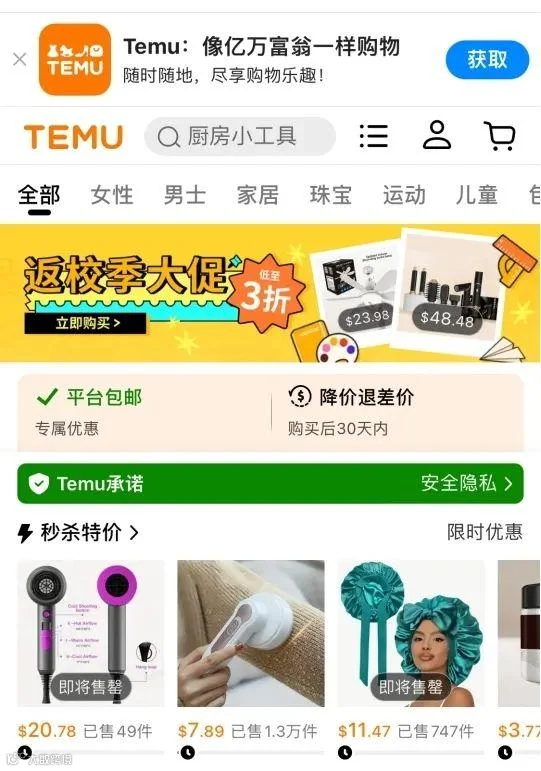Open the search box showing 厨房小工具

point(240,136)
